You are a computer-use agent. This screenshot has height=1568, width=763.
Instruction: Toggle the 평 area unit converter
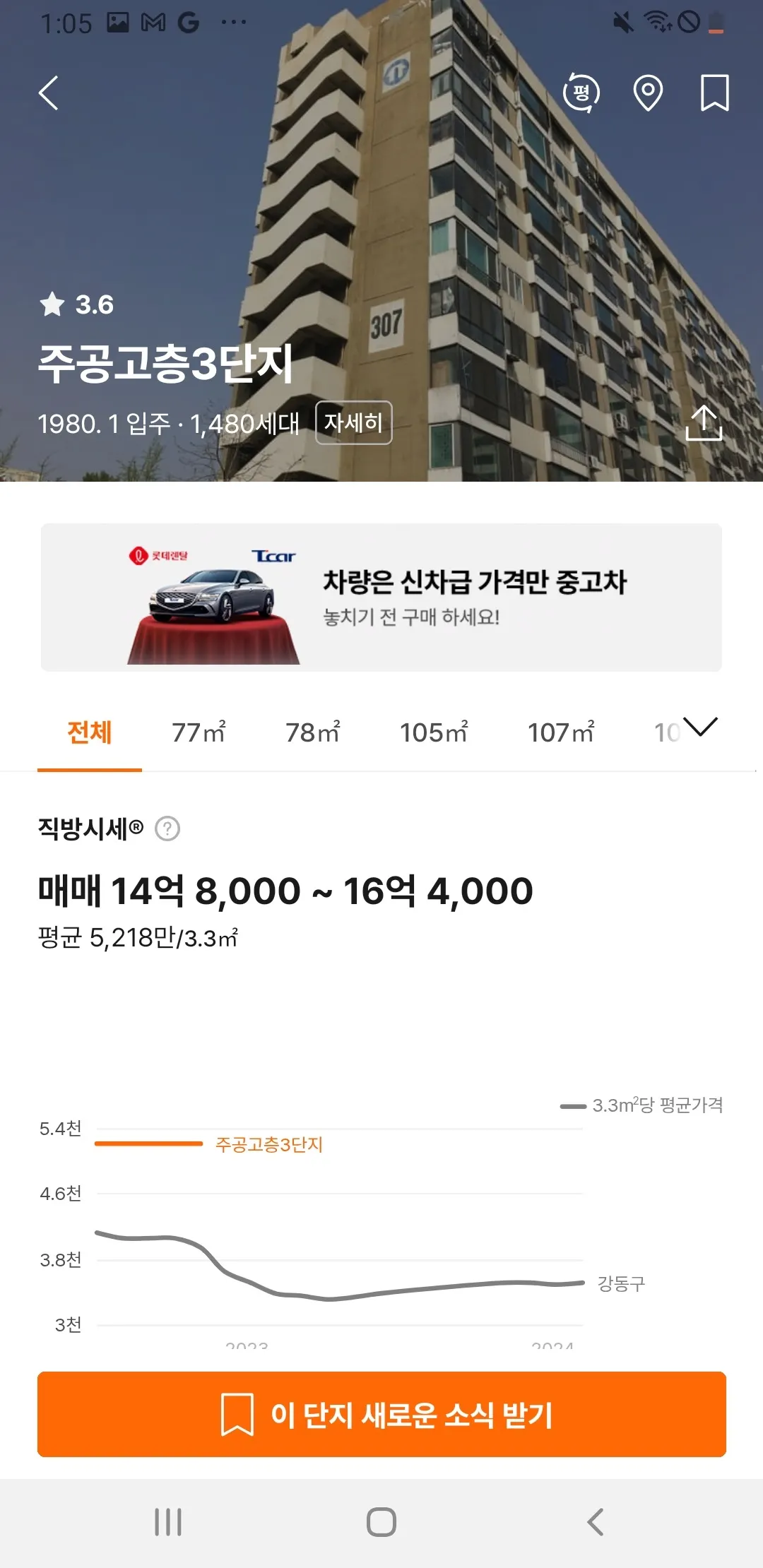581,93
